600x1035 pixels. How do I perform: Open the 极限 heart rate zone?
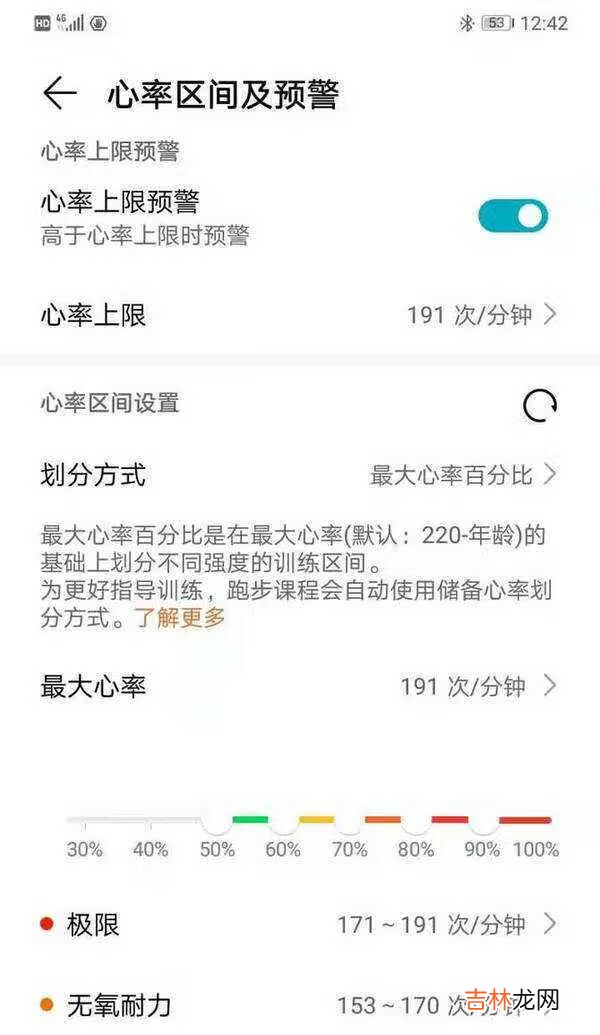click(300, 925)
